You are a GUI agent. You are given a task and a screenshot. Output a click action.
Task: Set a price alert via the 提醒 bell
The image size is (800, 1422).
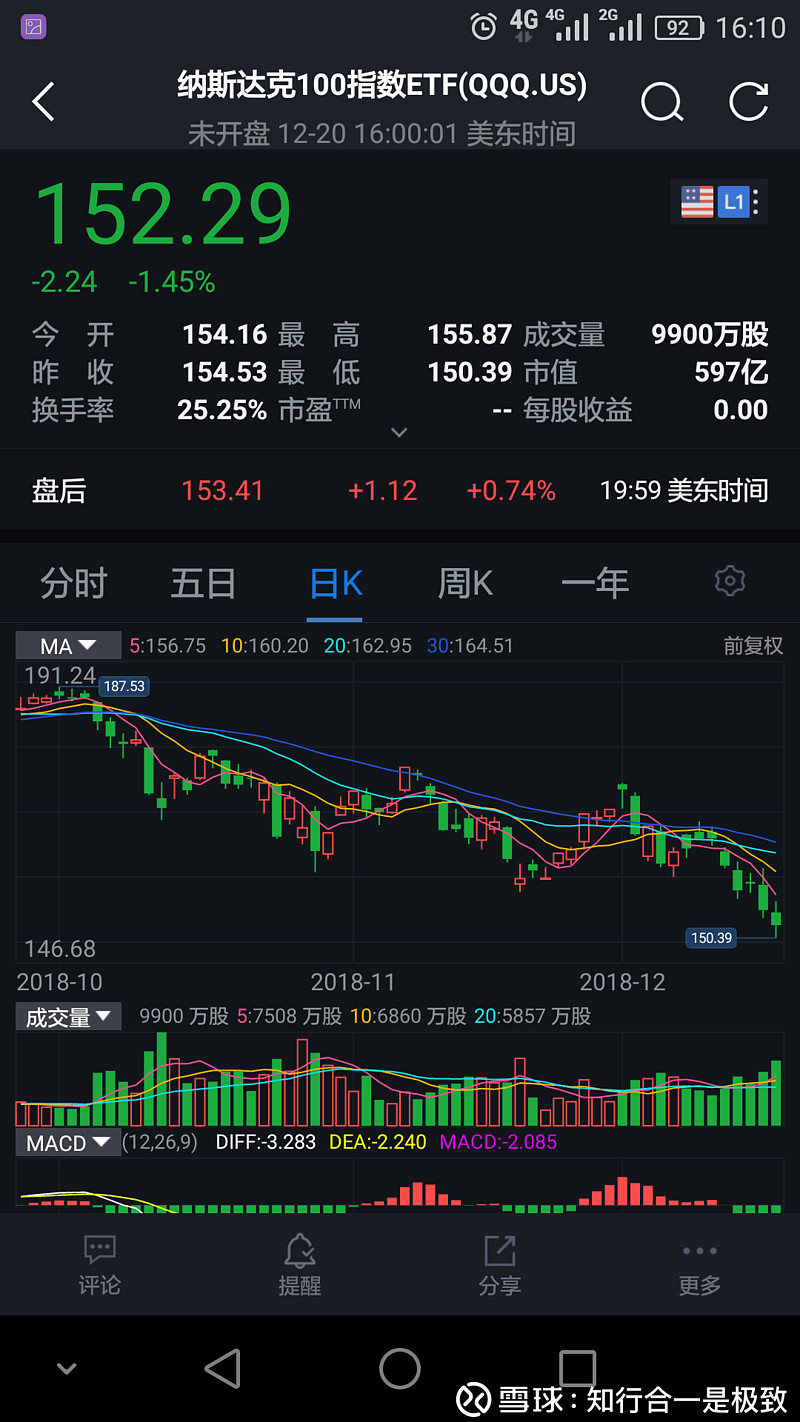pos(299,1263)
